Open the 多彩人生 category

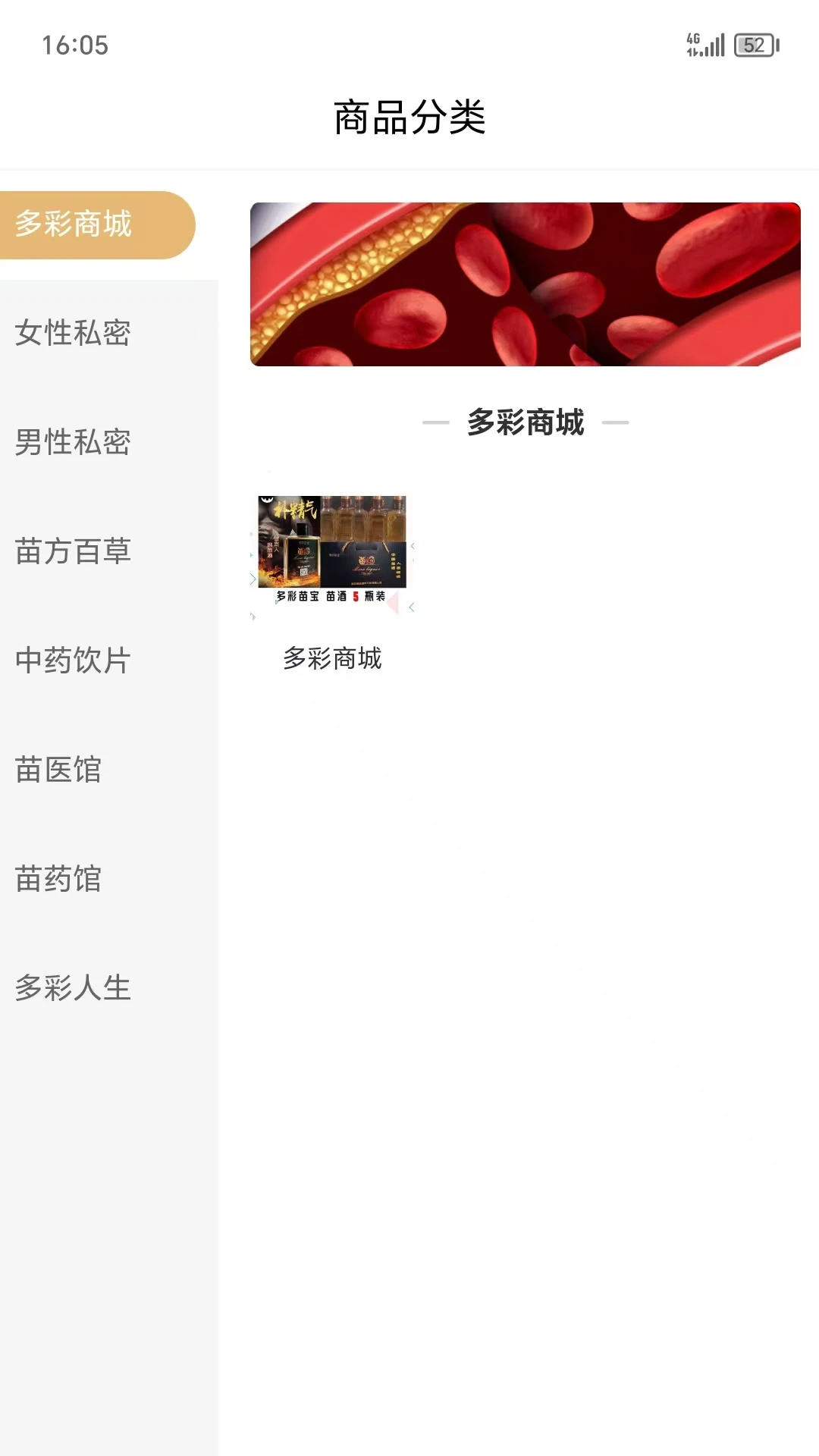tap(74, 988)
